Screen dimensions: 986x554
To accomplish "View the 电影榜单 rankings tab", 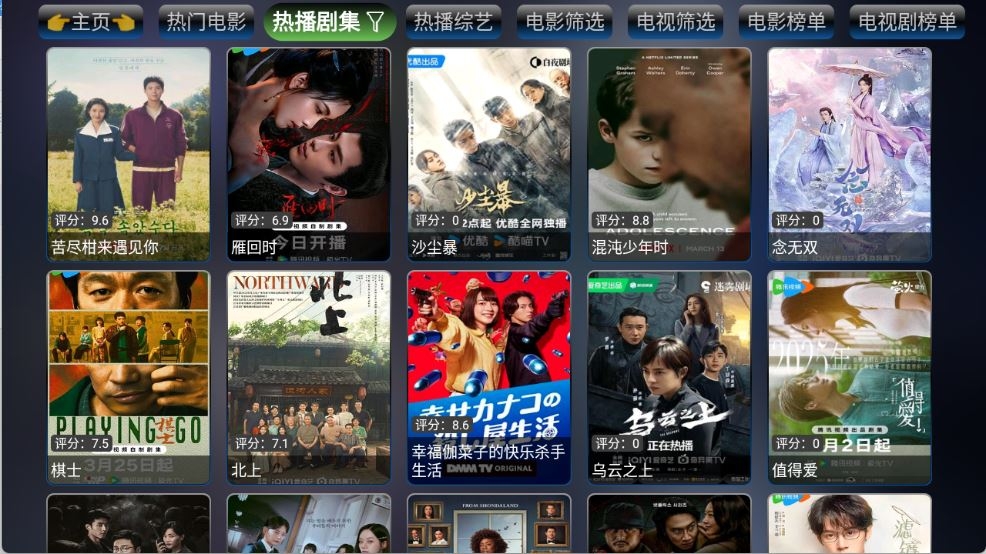I will click(x=786, y=22).
